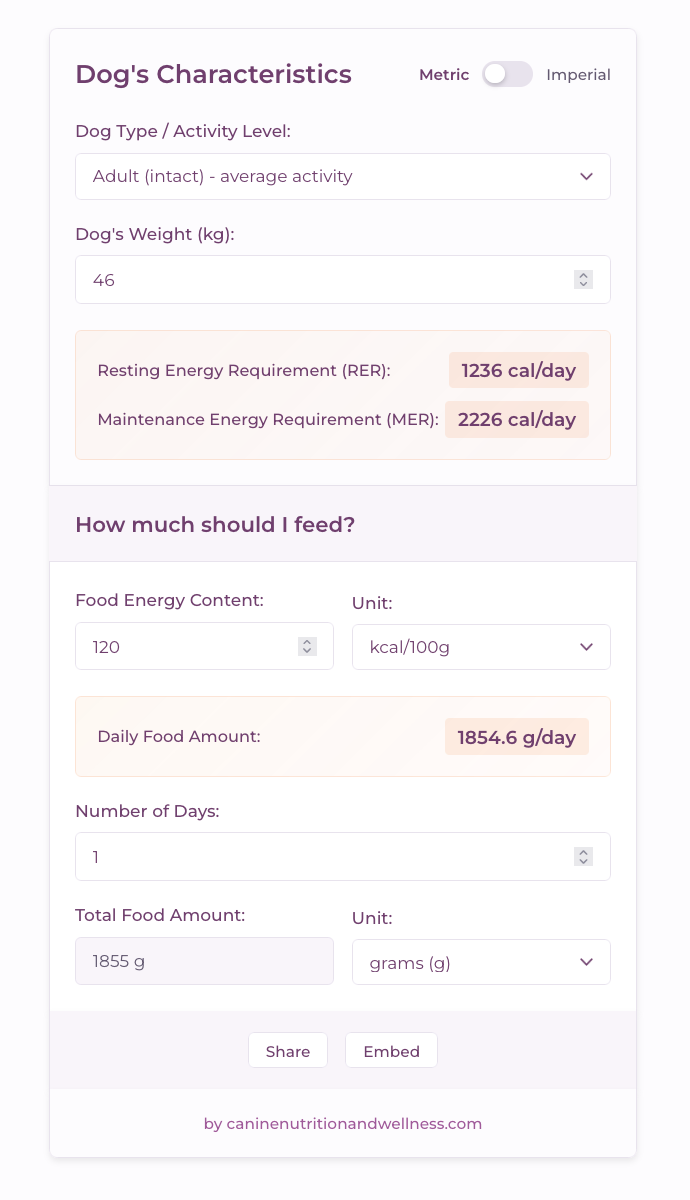690x1200 pixels.
Task: Expand the grams (g) unit dropdown
Action: point(481,963)
